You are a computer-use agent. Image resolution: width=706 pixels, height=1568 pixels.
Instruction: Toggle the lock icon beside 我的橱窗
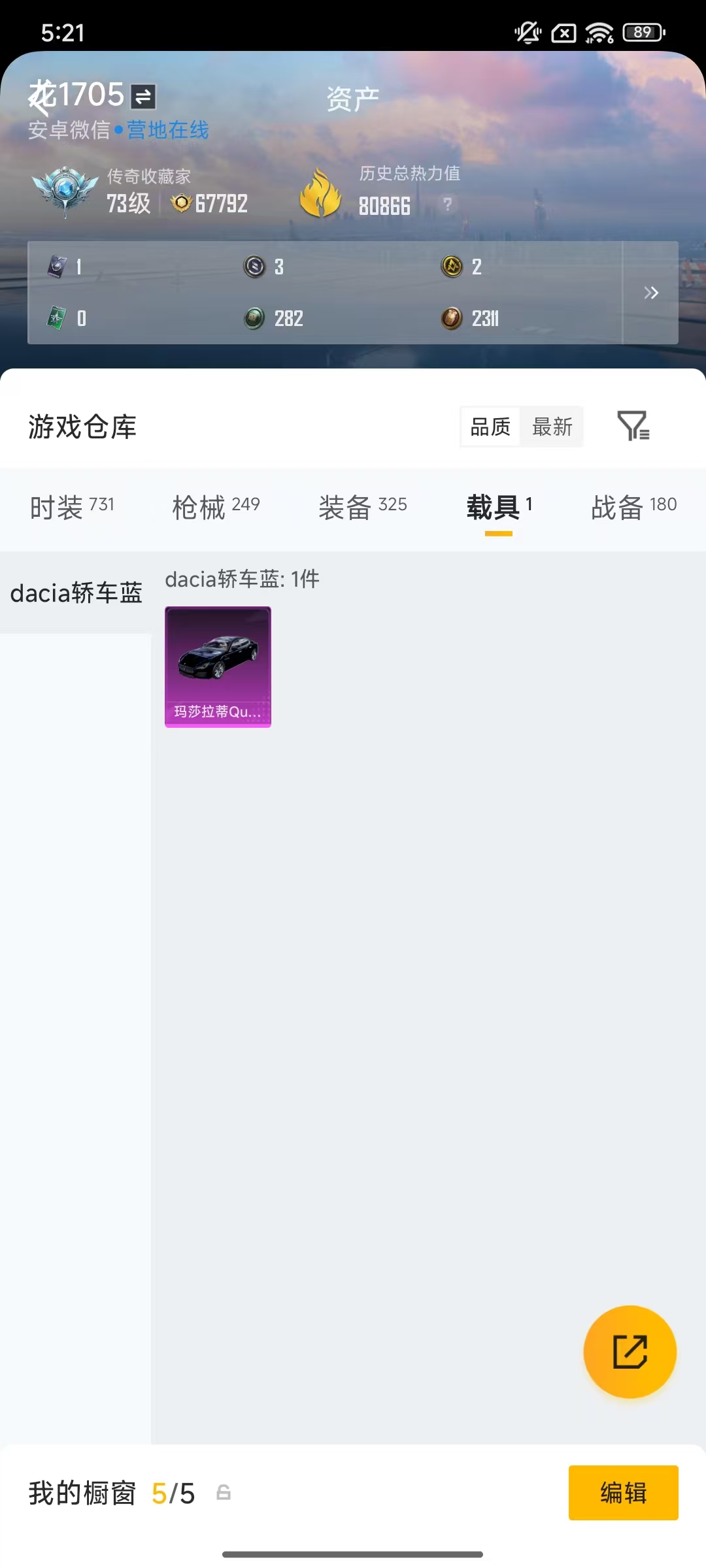point(222,1493)
